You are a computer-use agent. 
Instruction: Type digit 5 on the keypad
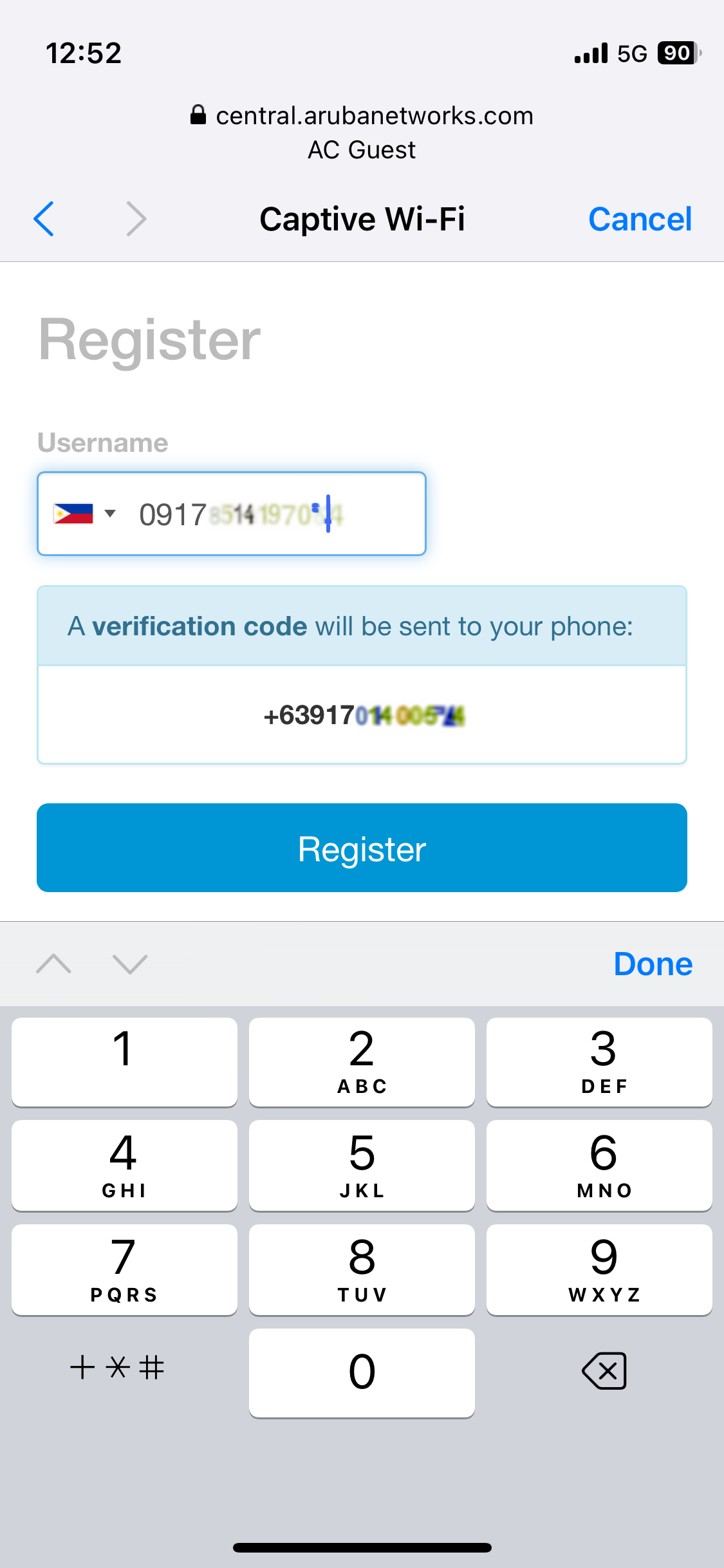pos(362,1165)
